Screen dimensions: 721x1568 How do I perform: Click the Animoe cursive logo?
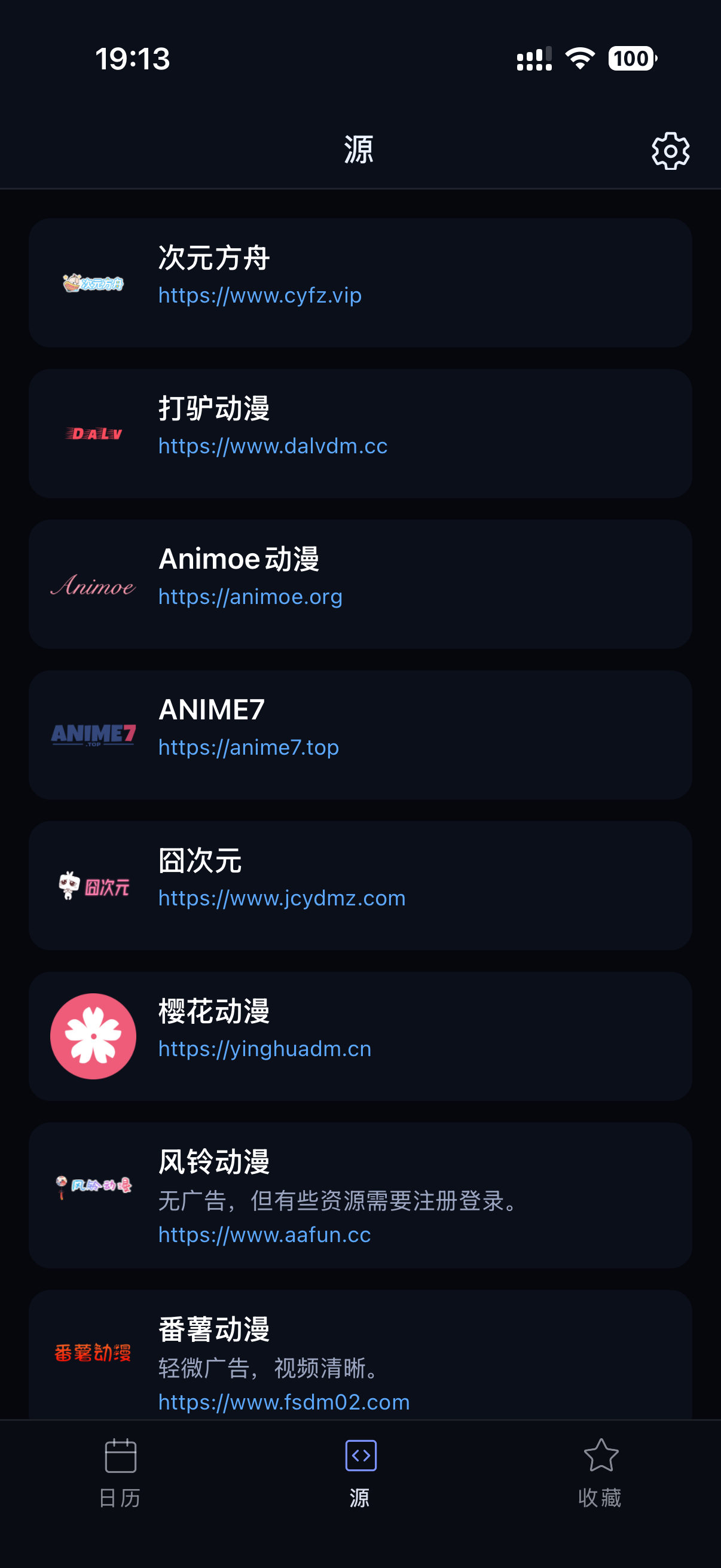93,585
